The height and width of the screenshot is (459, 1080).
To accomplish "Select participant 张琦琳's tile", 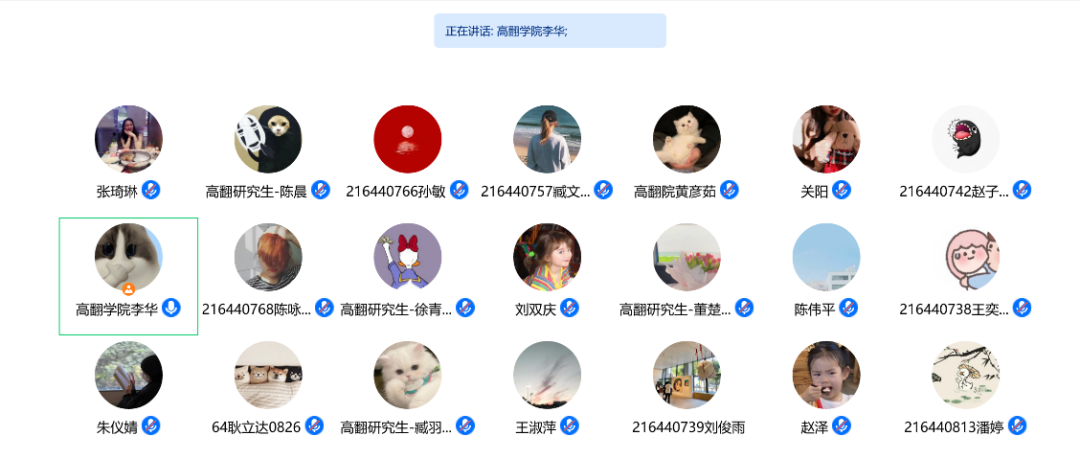I will tap(128, 139).
